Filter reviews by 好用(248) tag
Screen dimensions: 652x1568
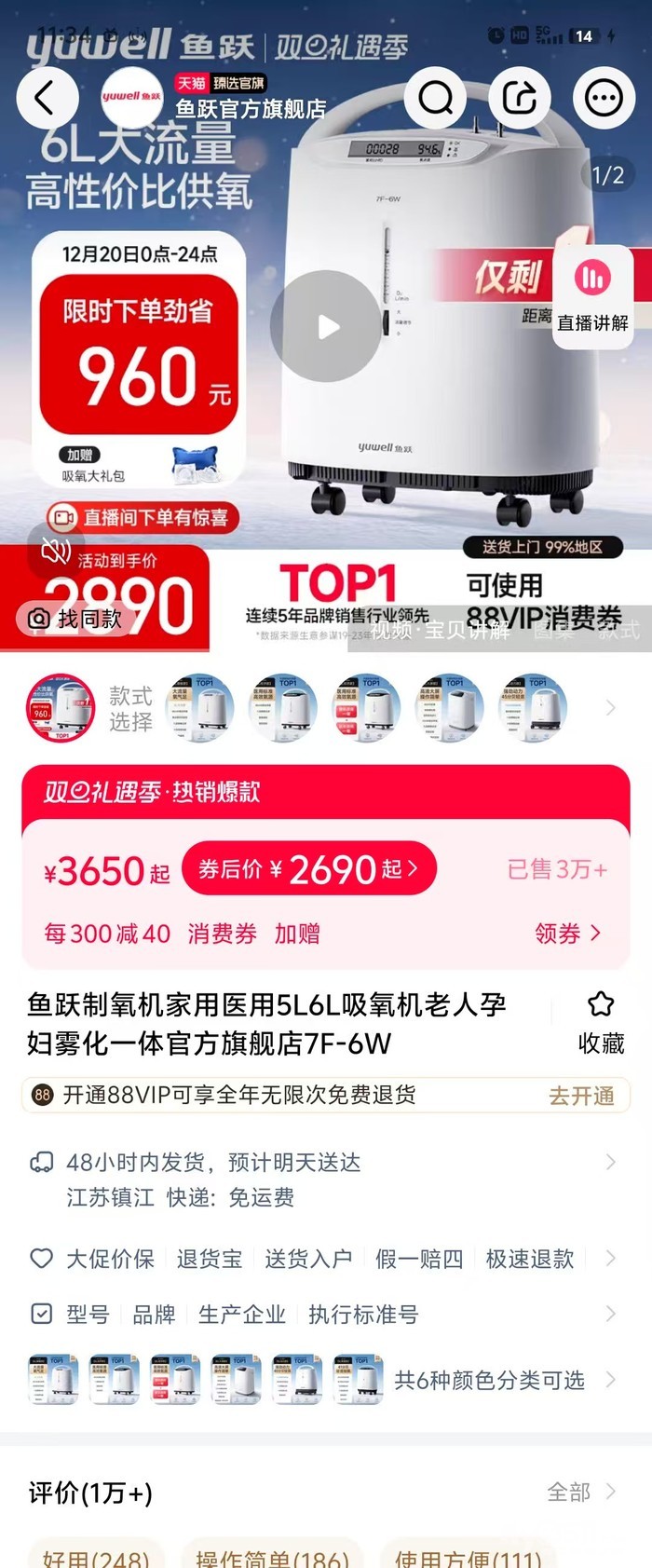coord(96,1556)
